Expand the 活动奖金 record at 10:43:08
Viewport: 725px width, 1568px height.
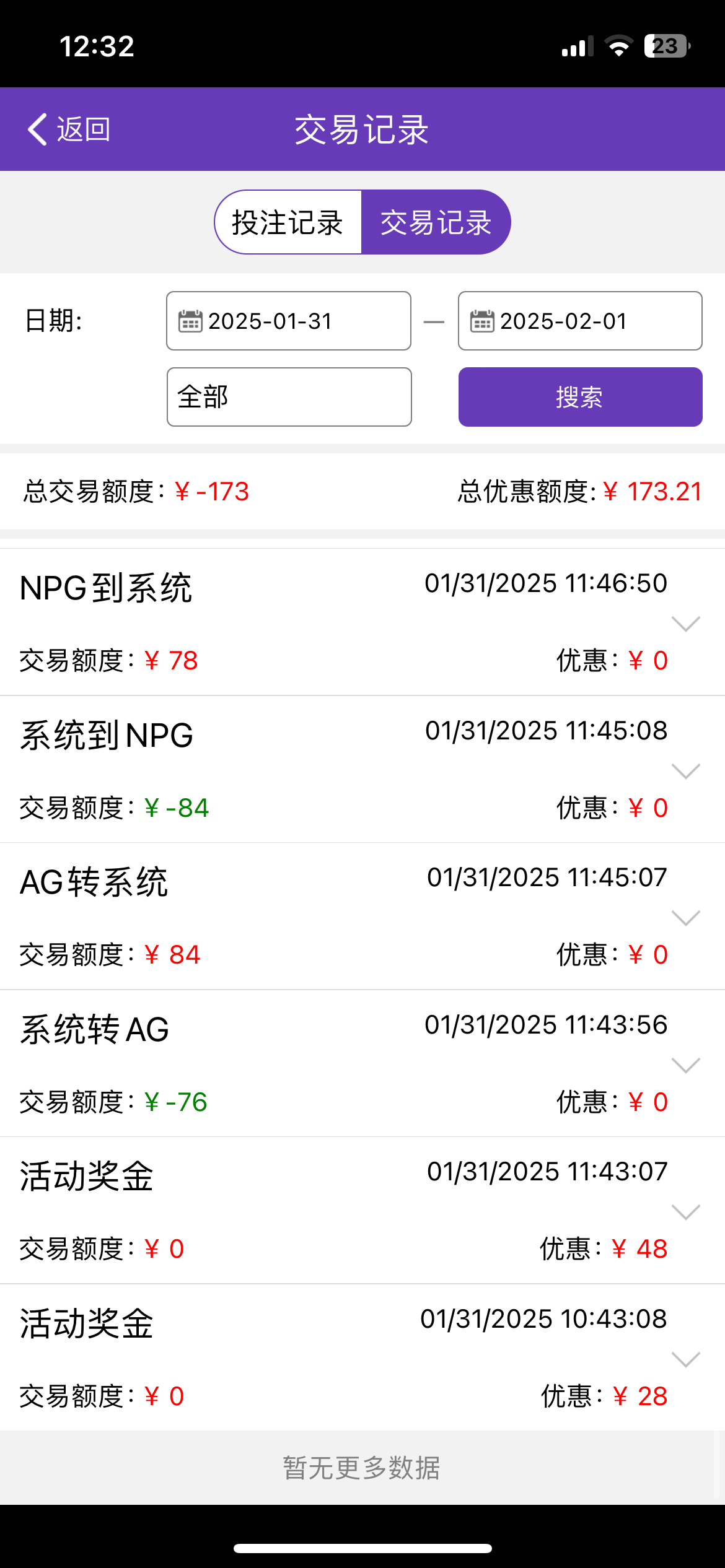pos(685,1359)
